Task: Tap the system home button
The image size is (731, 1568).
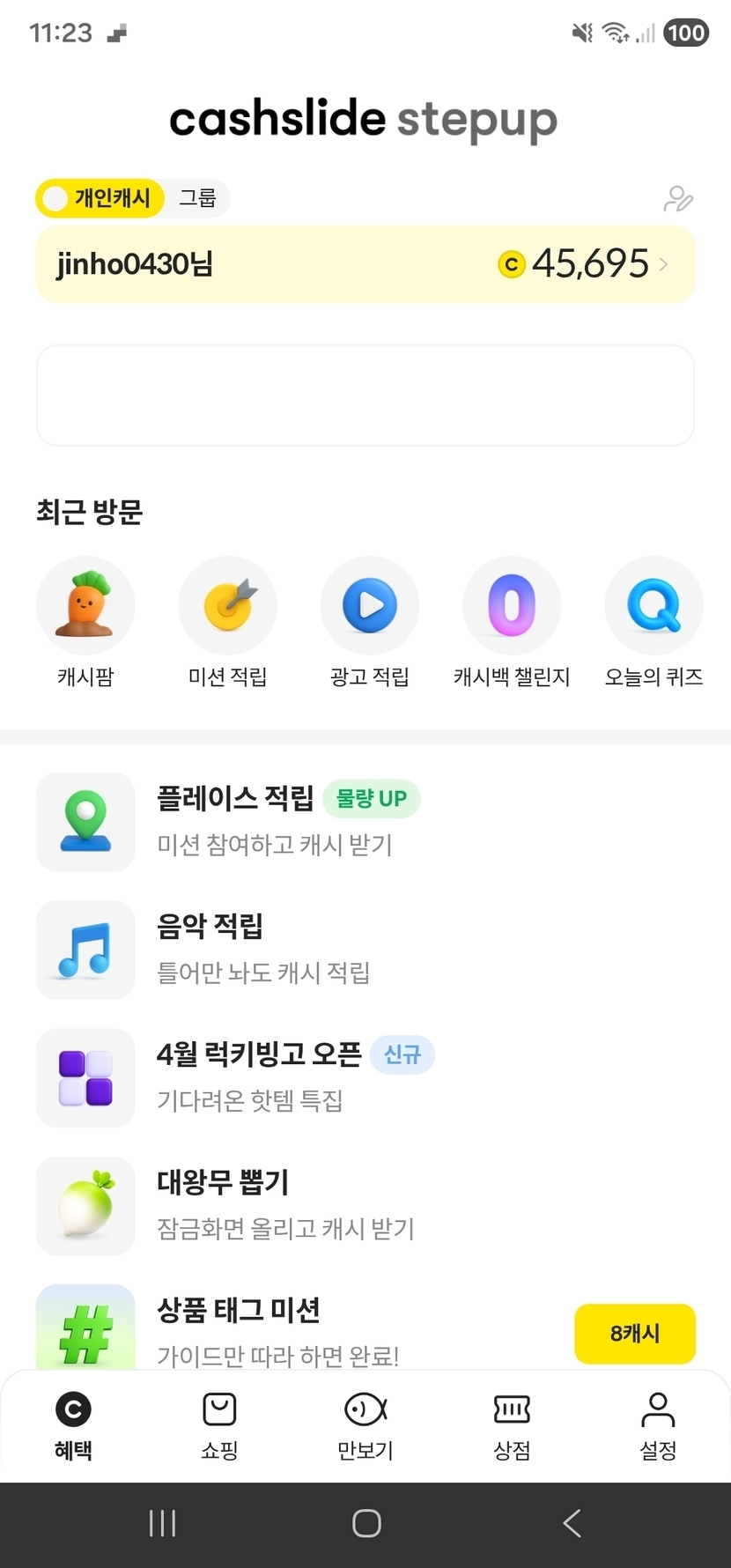Action: tap(366, 1523)
